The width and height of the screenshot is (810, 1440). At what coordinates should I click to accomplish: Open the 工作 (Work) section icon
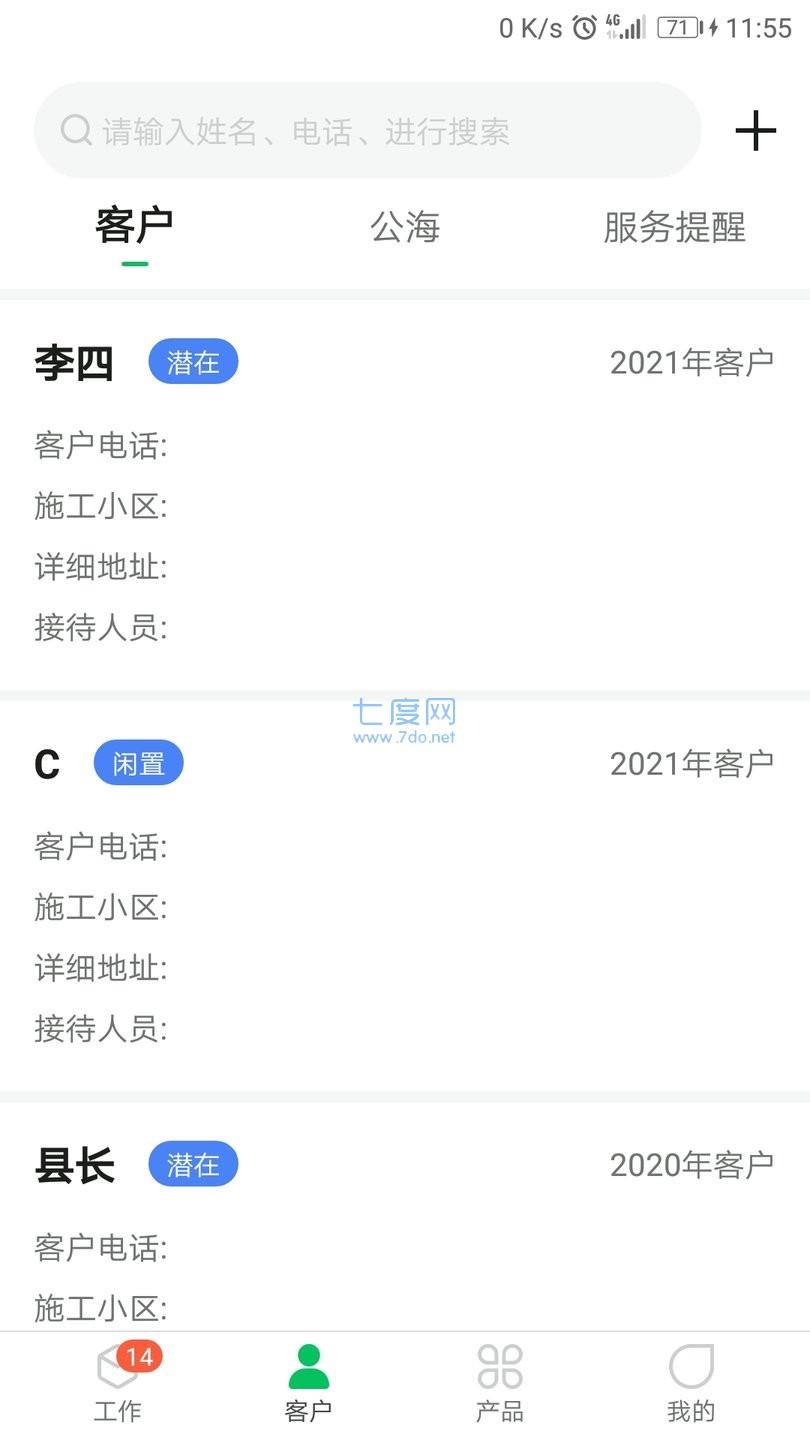tap(118, 1367)
